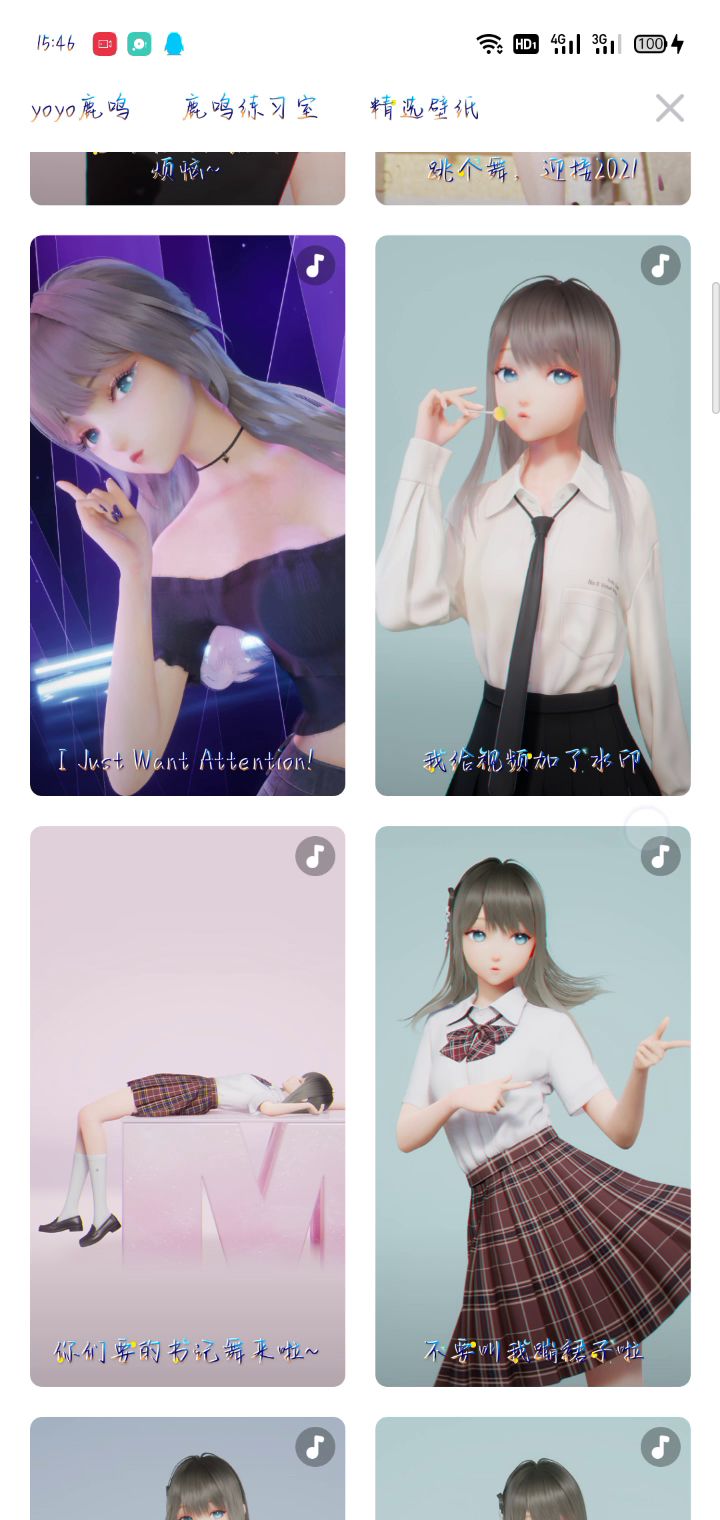The width and height of the screenshot is (720, 1520).
Task: Open the 不要叫我蹦裙子啦 wallpaper
Action: [532, 1105]
